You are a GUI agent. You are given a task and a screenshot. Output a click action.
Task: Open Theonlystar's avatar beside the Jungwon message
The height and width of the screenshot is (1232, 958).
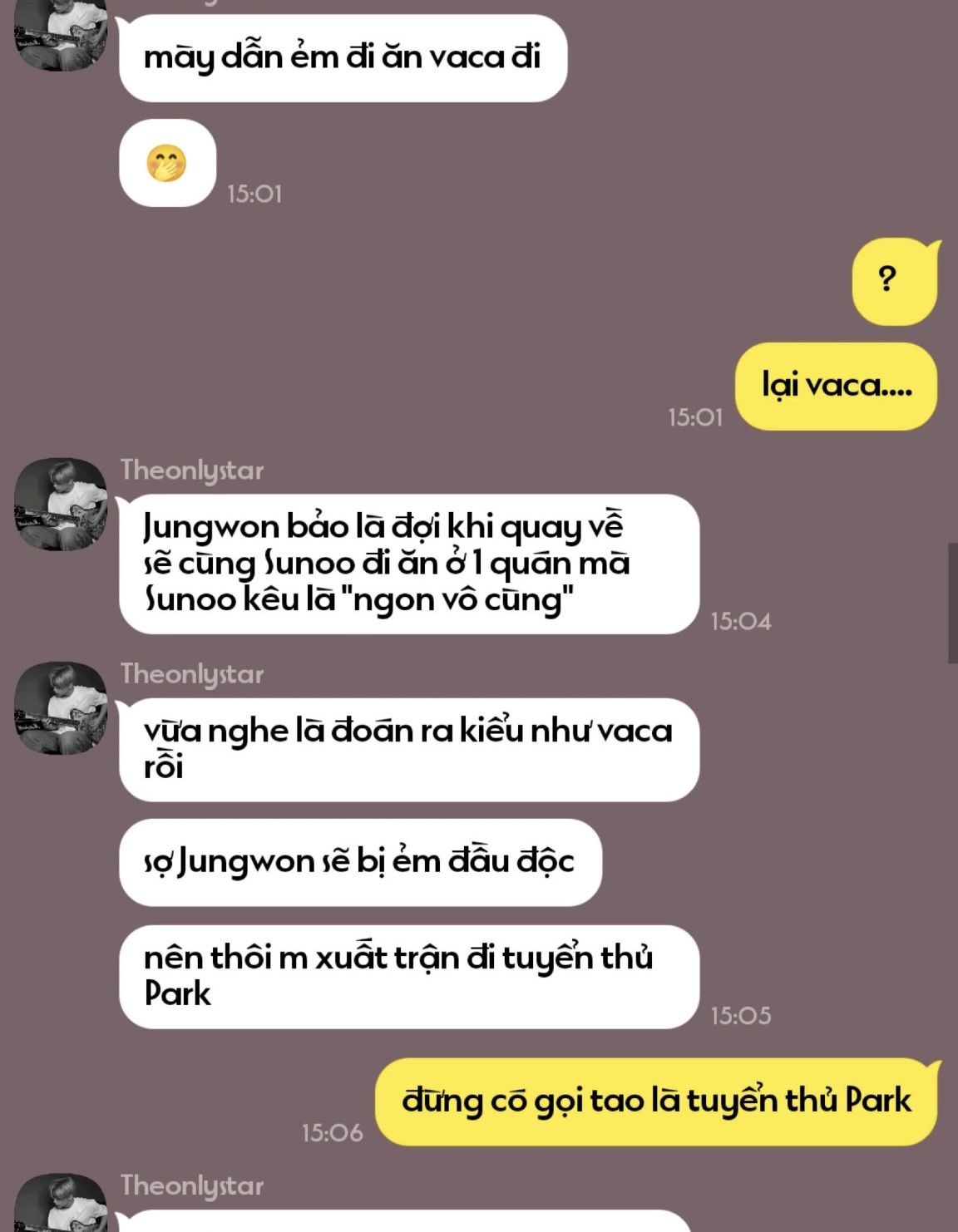click(x=61, y=504)
